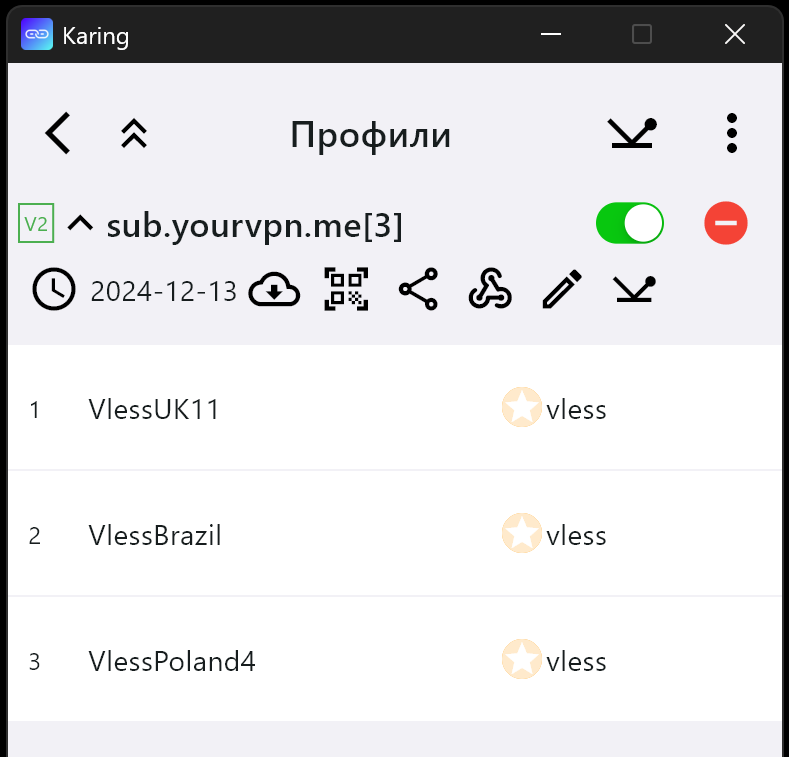Select the VlessUK11 server
The width and height of the screenshot is (789, 757).
(154, 409)
